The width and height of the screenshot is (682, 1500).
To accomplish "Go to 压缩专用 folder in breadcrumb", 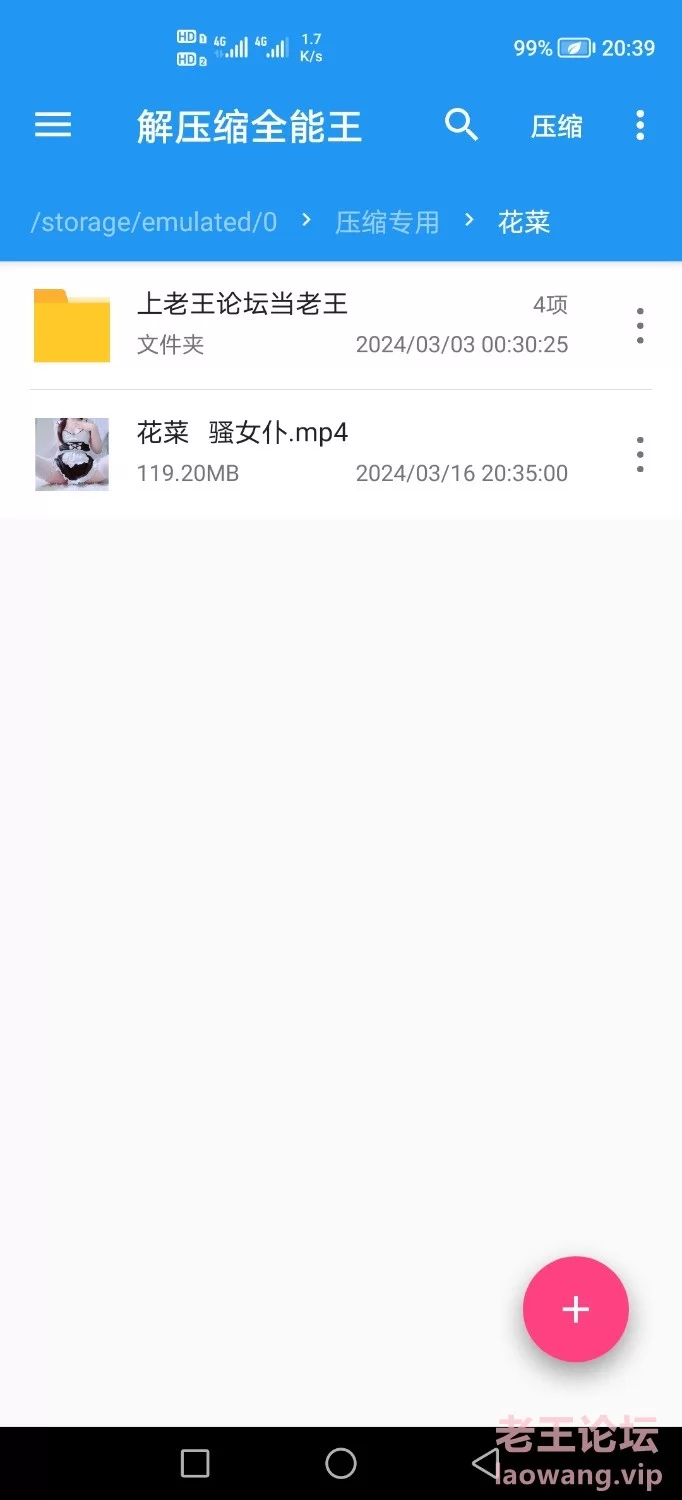I will click(x=387, y=222).
